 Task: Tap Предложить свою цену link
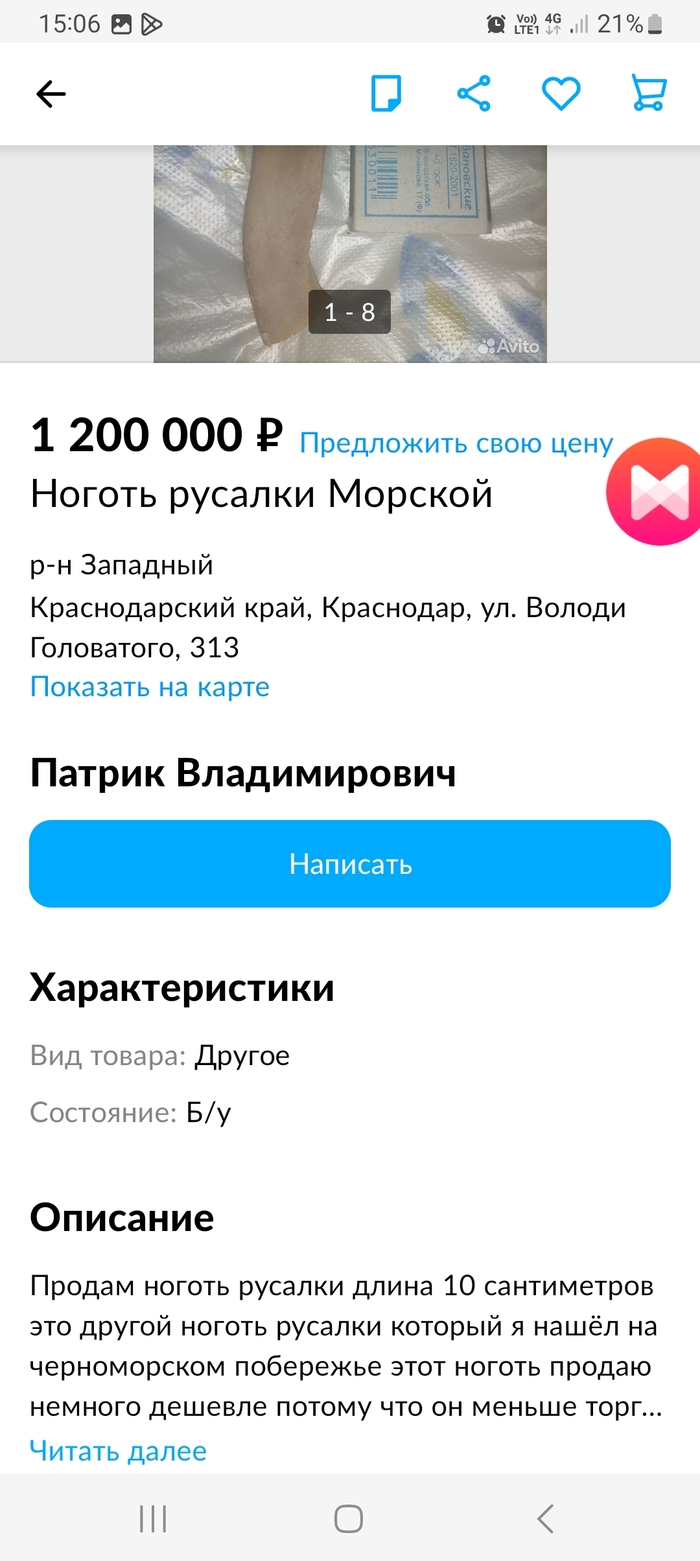click(x=456, y=443)
